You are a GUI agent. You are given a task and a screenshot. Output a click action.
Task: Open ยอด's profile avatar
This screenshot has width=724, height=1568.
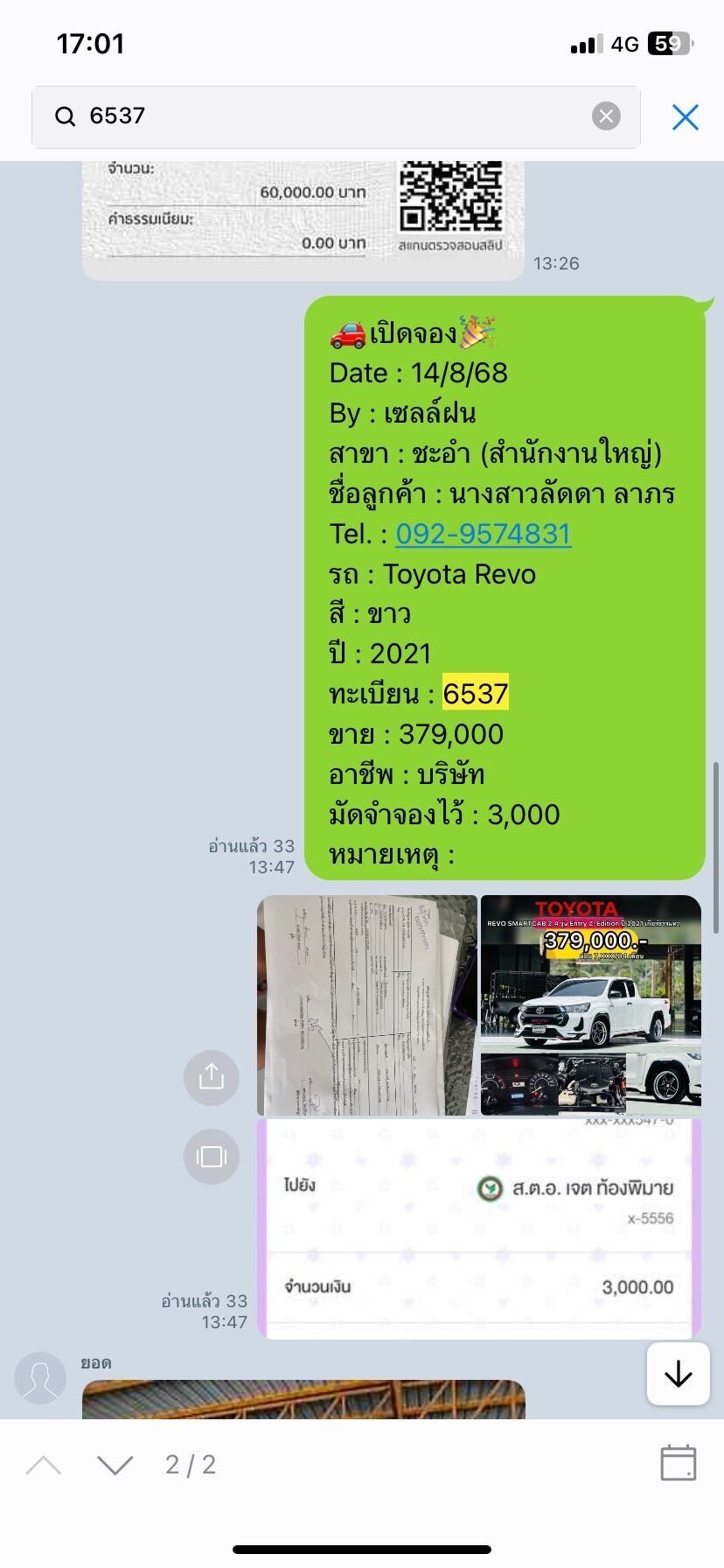(40, 1377)
